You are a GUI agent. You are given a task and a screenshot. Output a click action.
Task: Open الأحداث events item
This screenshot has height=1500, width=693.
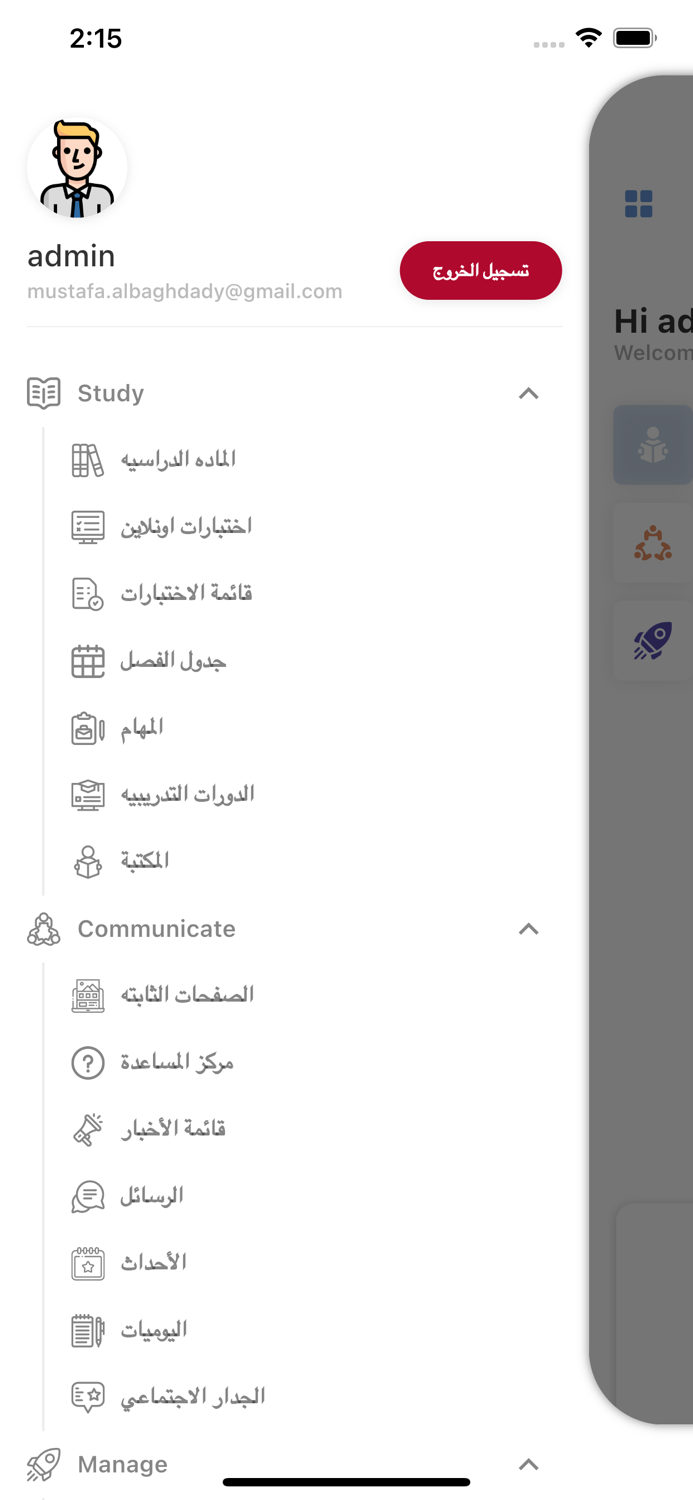154,1263
